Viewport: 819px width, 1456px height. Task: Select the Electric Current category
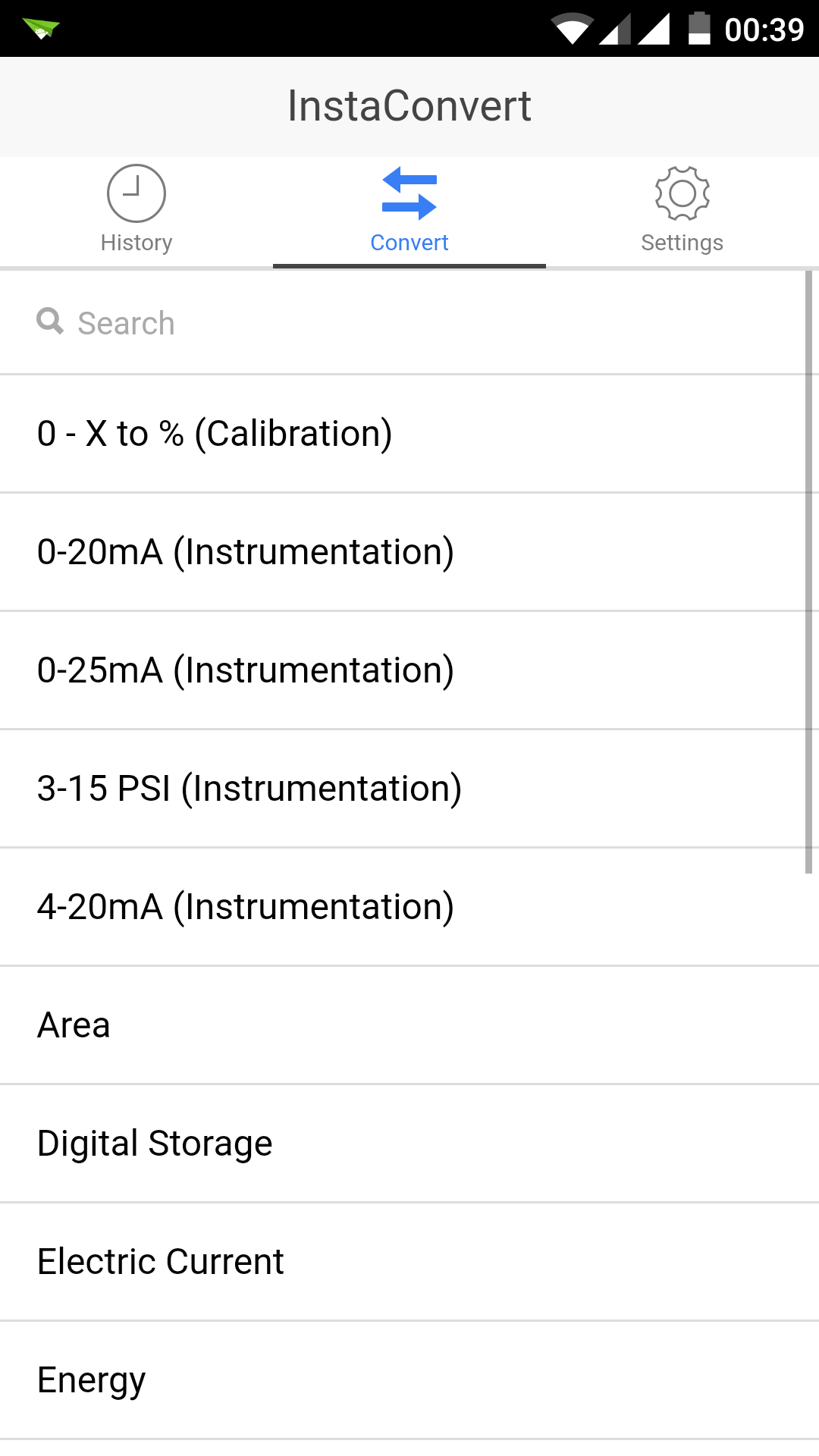[x=409, y=1261]
